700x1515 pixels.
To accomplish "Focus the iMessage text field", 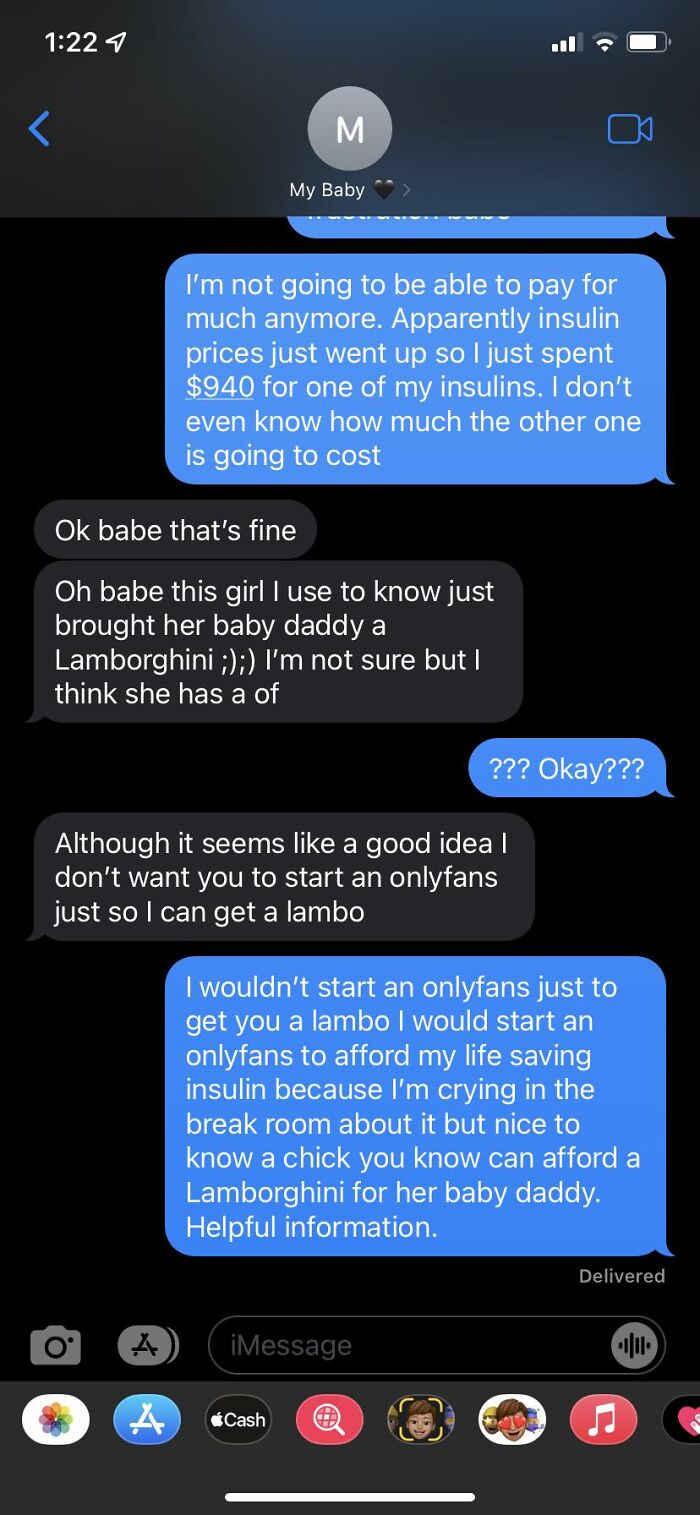I will 410,1345.
